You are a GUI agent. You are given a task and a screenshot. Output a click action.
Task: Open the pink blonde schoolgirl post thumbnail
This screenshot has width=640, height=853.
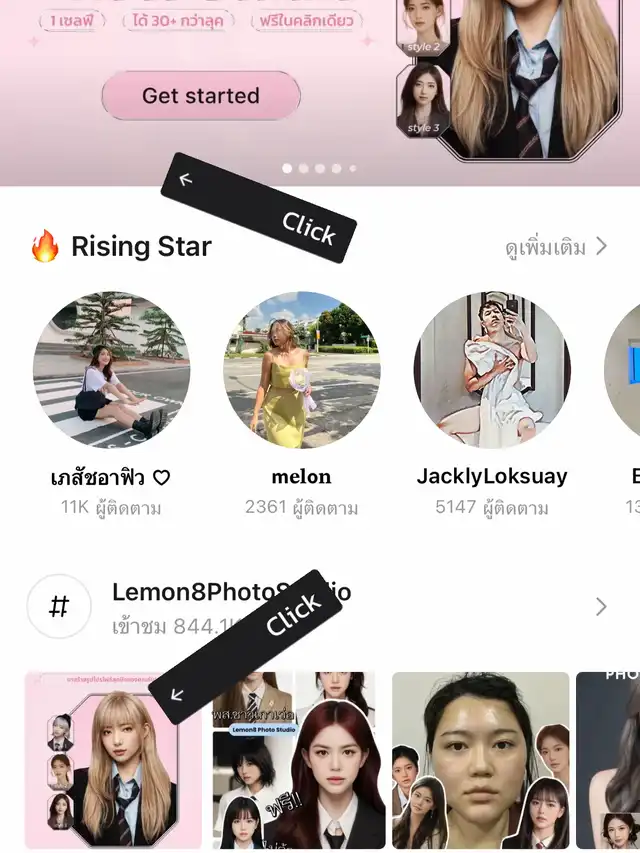click(113, 760)
